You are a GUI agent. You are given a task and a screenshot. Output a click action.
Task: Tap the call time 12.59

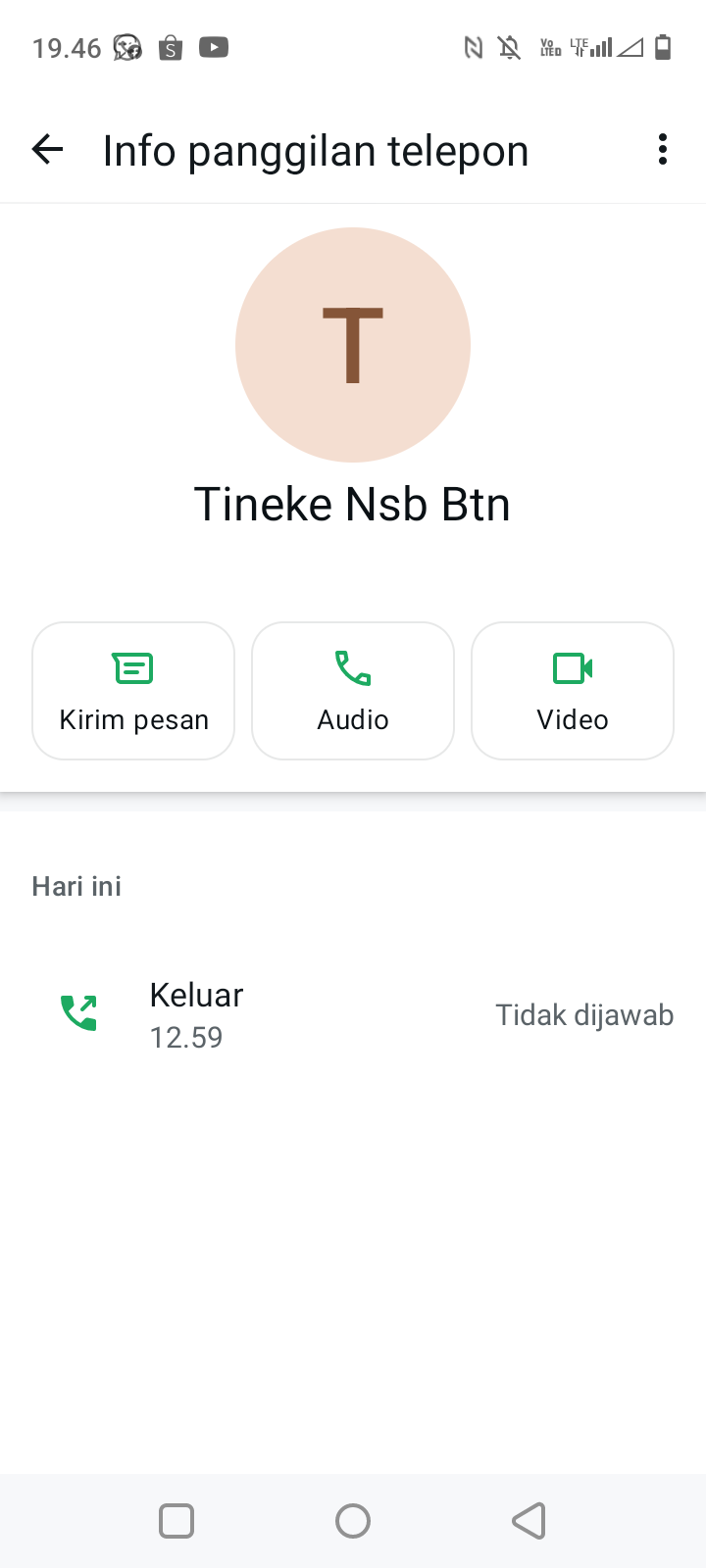click(186, 1037)
